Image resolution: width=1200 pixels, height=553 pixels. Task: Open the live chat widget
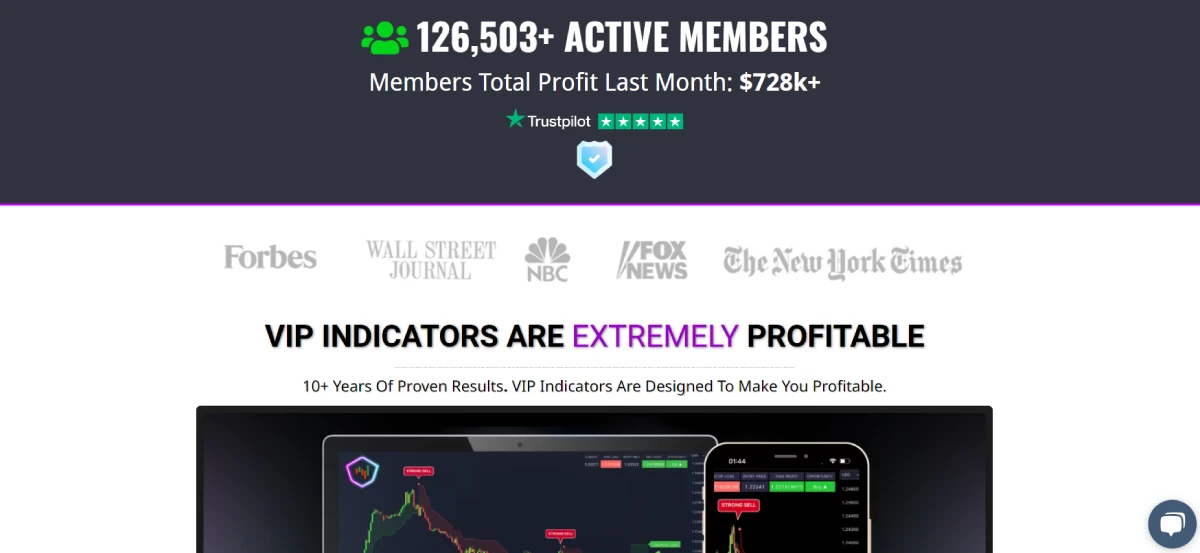[1171, 524]
